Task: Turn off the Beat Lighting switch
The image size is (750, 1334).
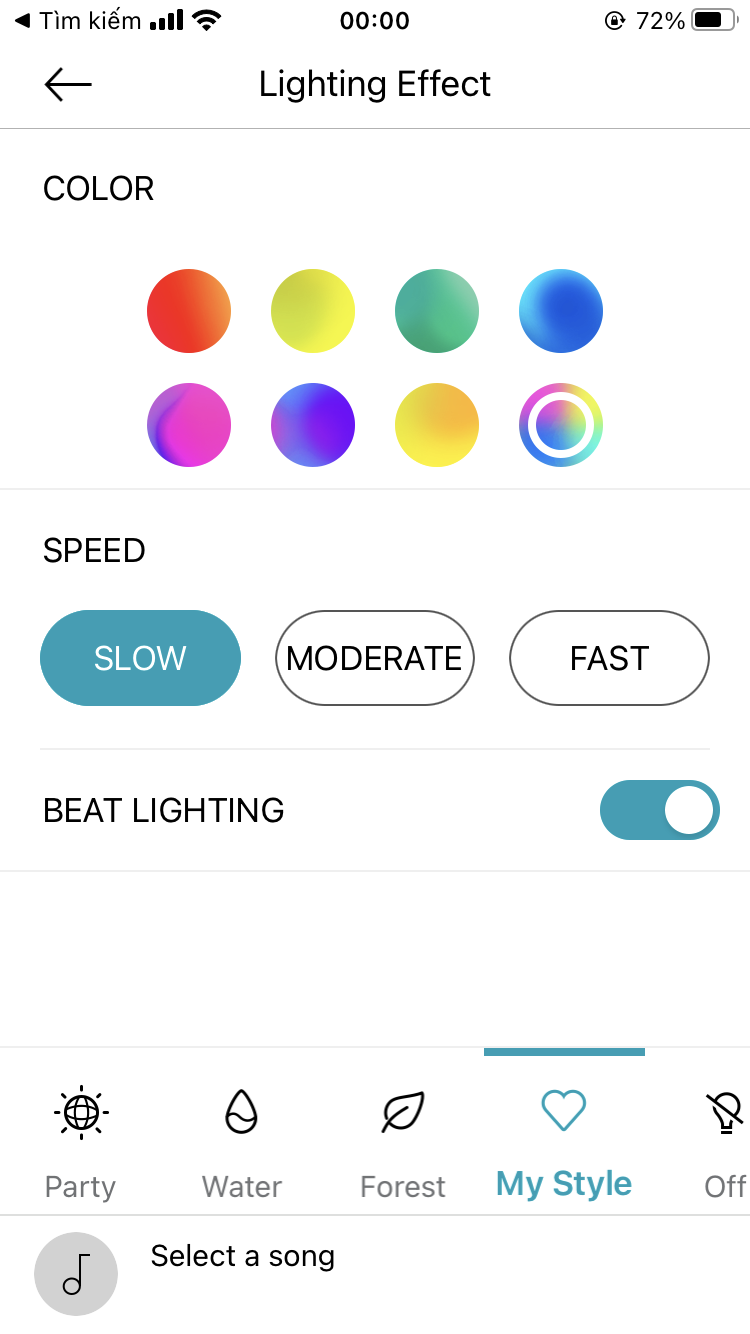Action: pos(660,810)
